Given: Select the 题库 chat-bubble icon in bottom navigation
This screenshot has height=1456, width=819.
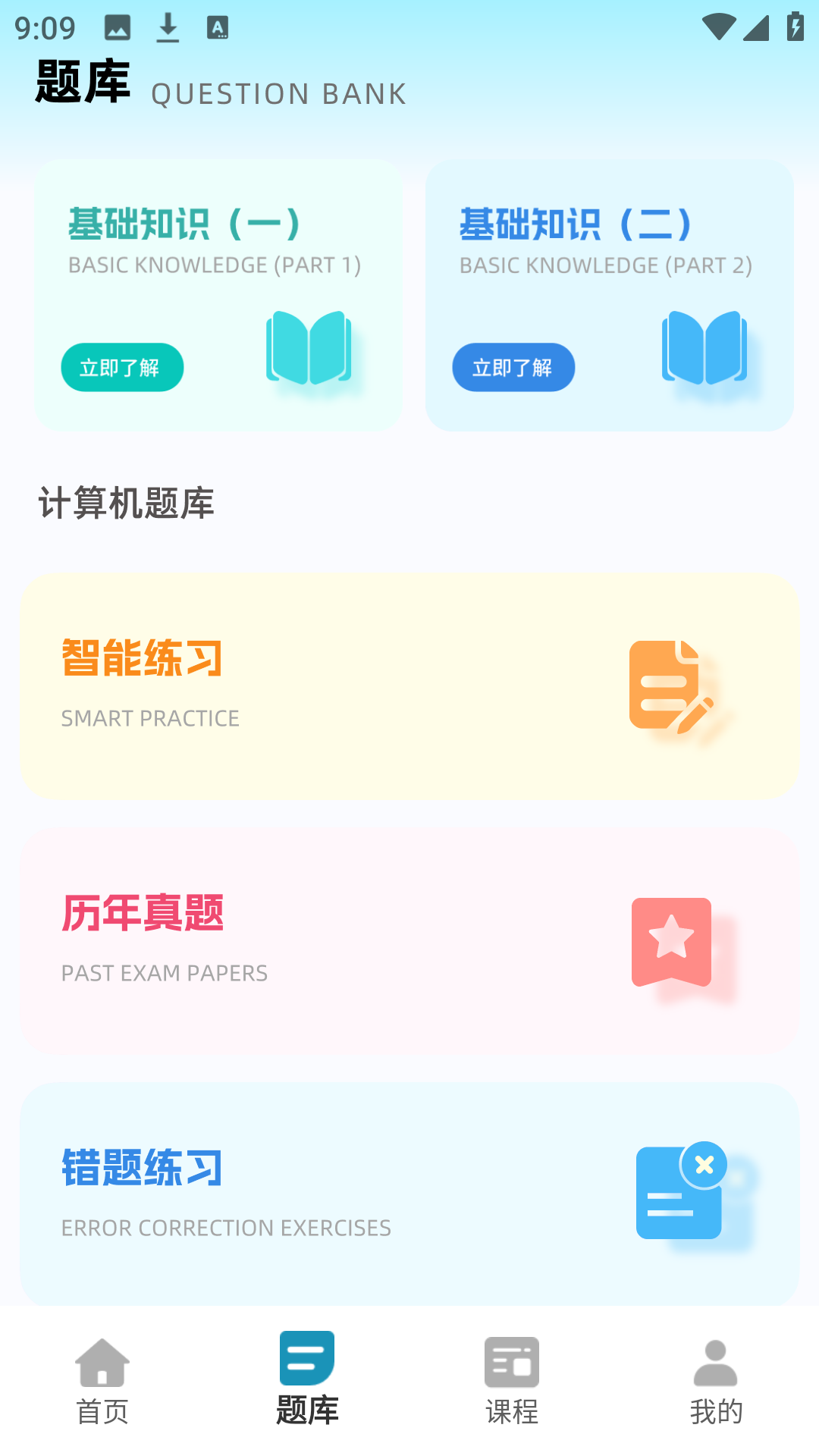Looking at the screenshot, I should 306,1360.
